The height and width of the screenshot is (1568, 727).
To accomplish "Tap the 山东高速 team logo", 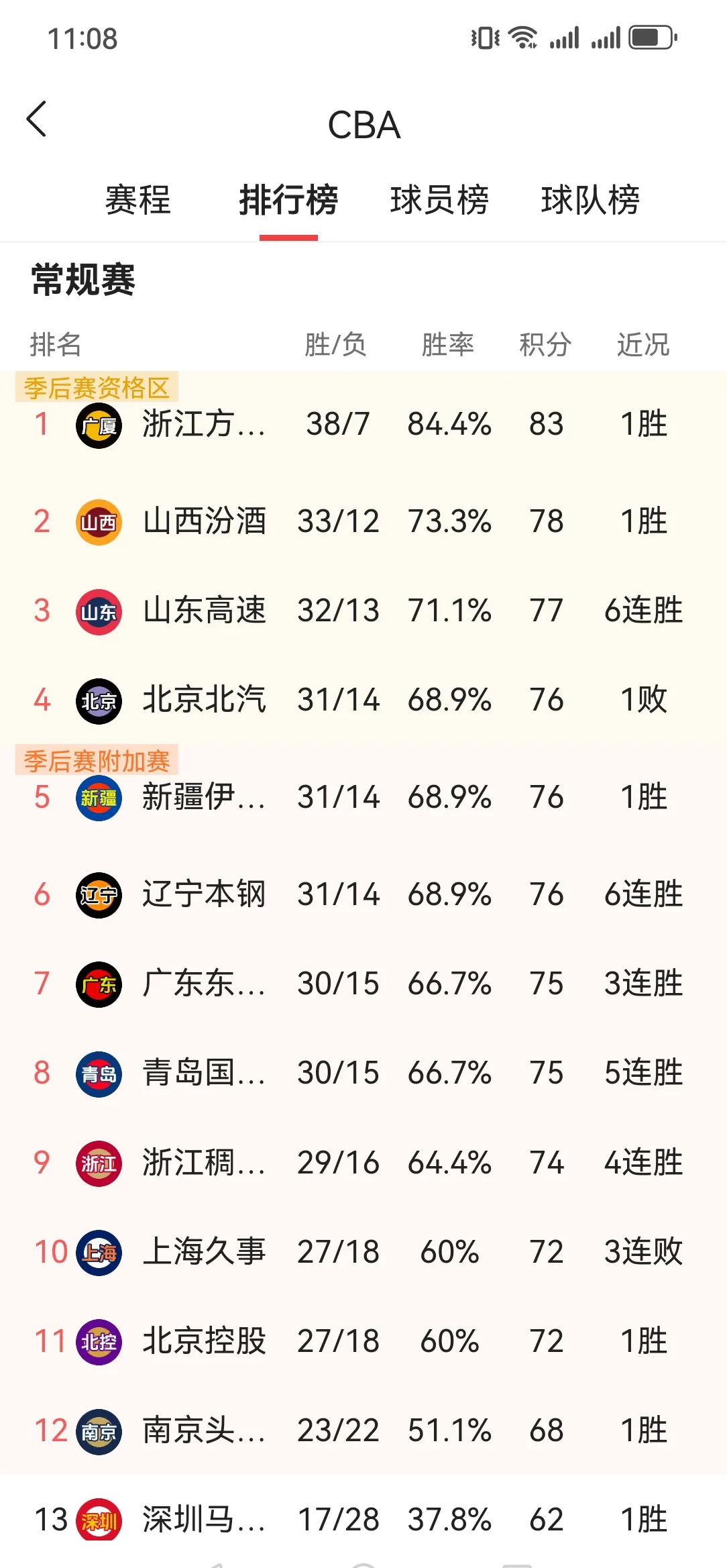I will 99,611.
